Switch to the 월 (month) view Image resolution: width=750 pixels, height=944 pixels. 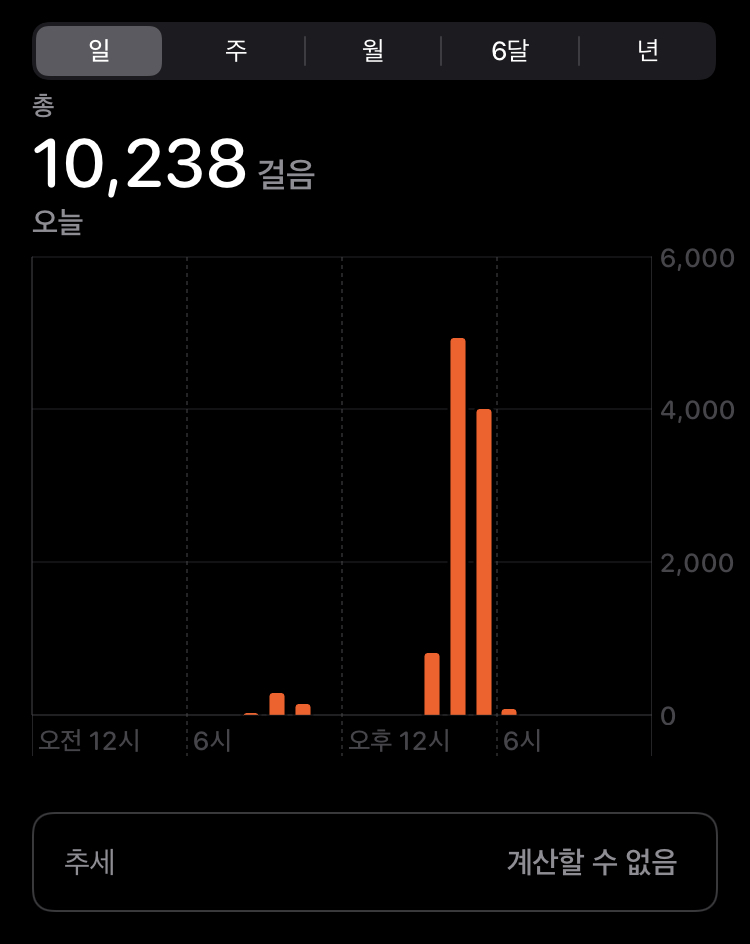tap(373, 51)
